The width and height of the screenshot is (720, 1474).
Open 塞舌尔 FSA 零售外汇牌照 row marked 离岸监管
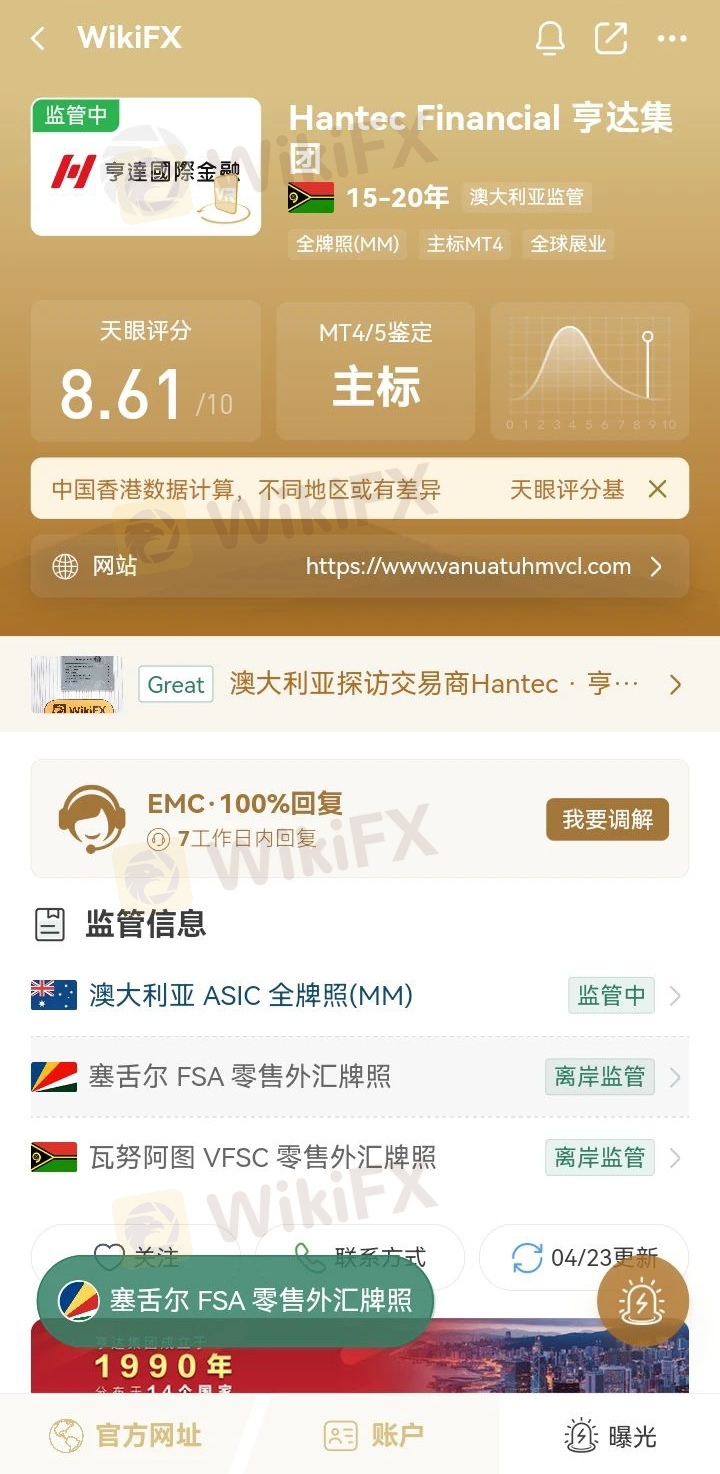point(360,1077)
